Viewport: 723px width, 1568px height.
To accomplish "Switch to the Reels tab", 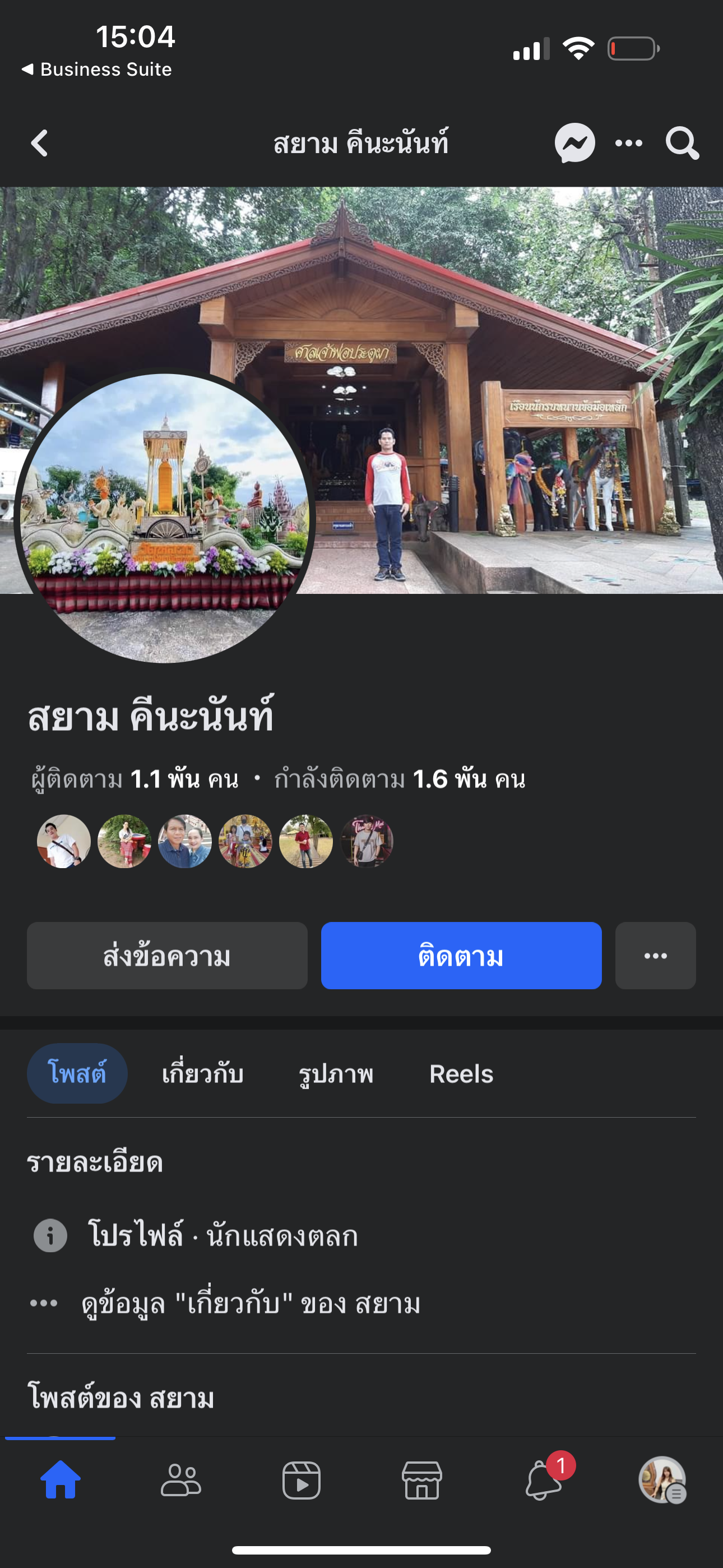I will click(461, 1074).
